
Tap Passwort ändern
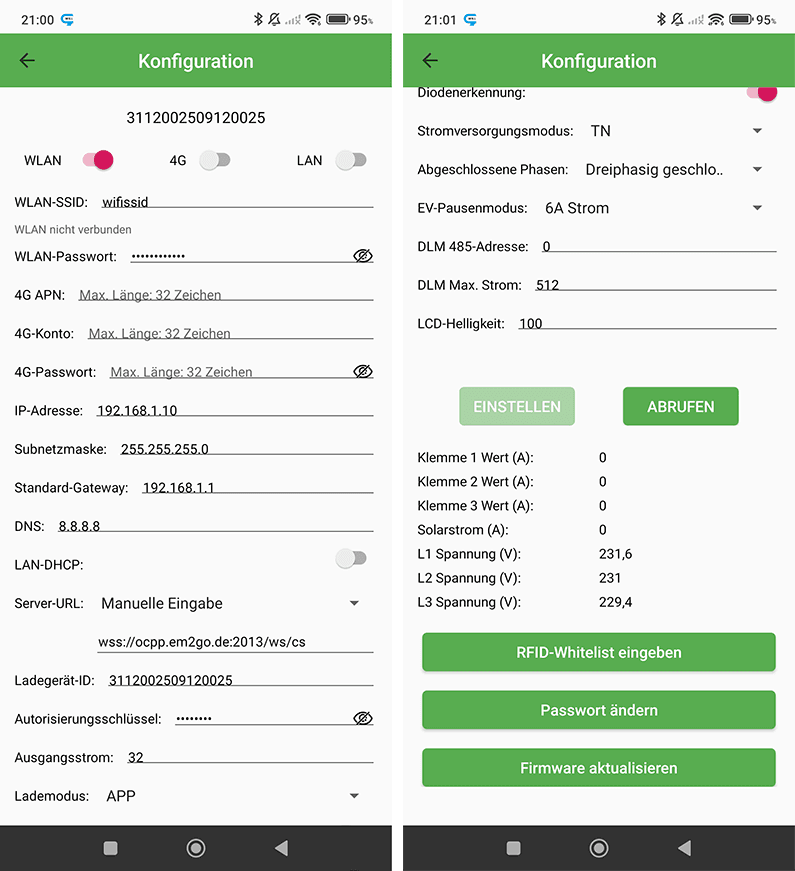599,710
